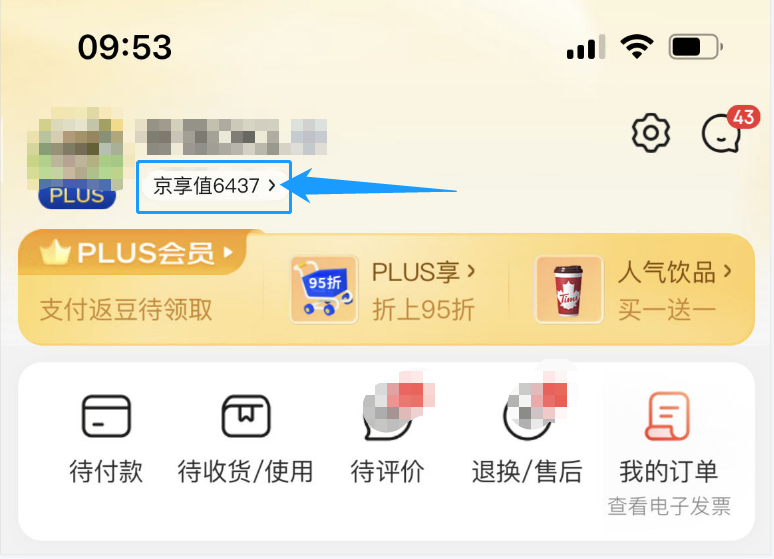
Task: View 待付款 pending payment orders
Action: pyautogui.click(x=106, y=438)
